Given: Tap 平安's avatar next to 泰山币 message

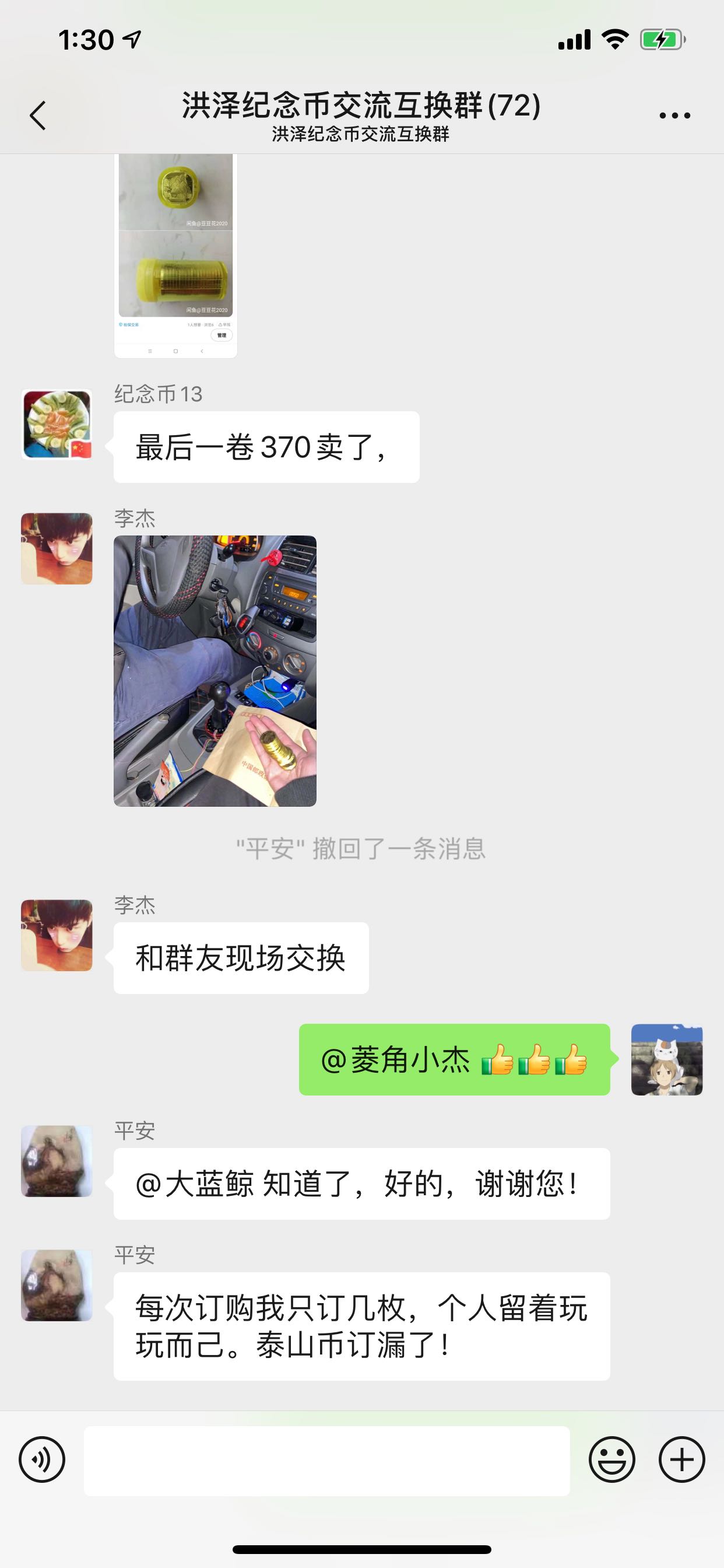Looking at the screenshot, I should (x=57, y=1285).
